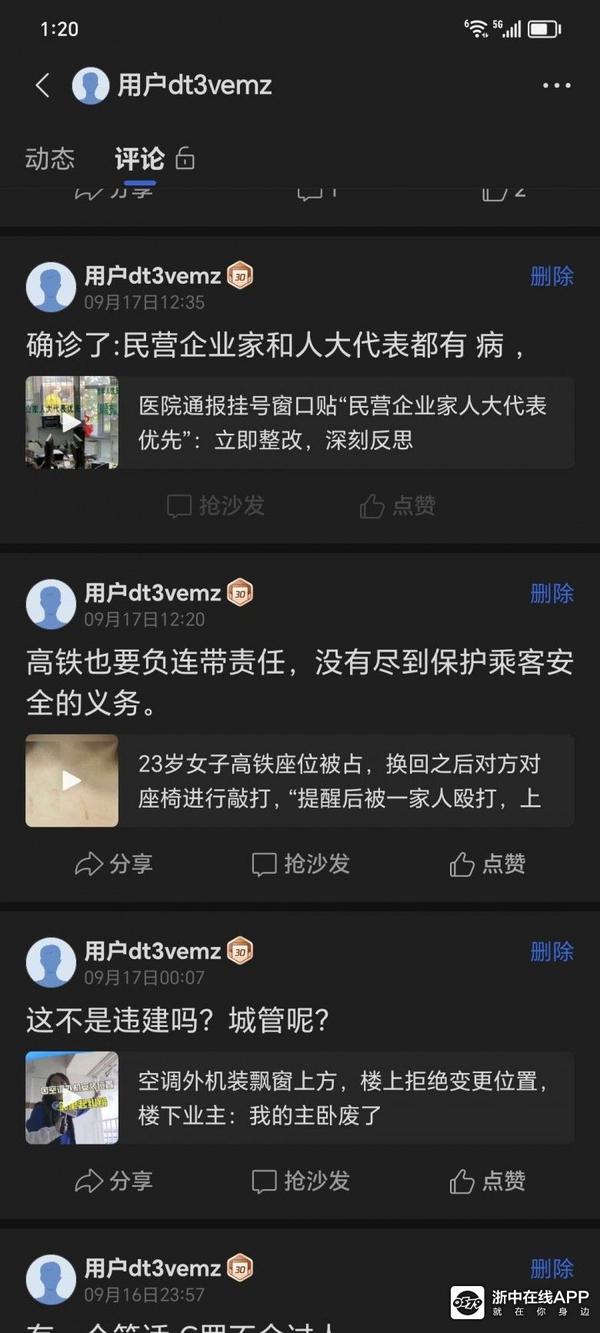
Task: Delete the 09月16日23:57 comment
Action: 552,1269
